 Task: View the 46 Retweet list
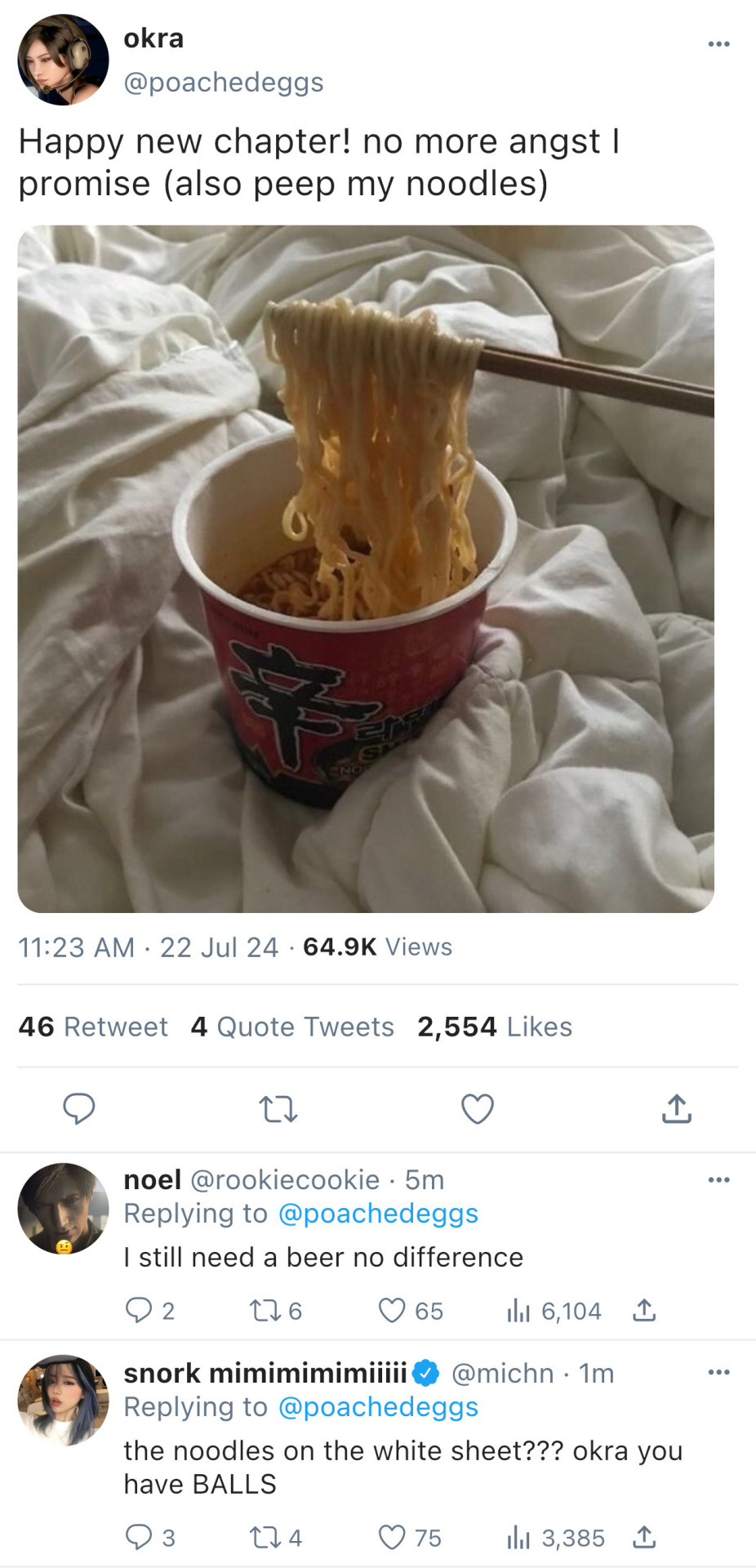point(93,1027)
